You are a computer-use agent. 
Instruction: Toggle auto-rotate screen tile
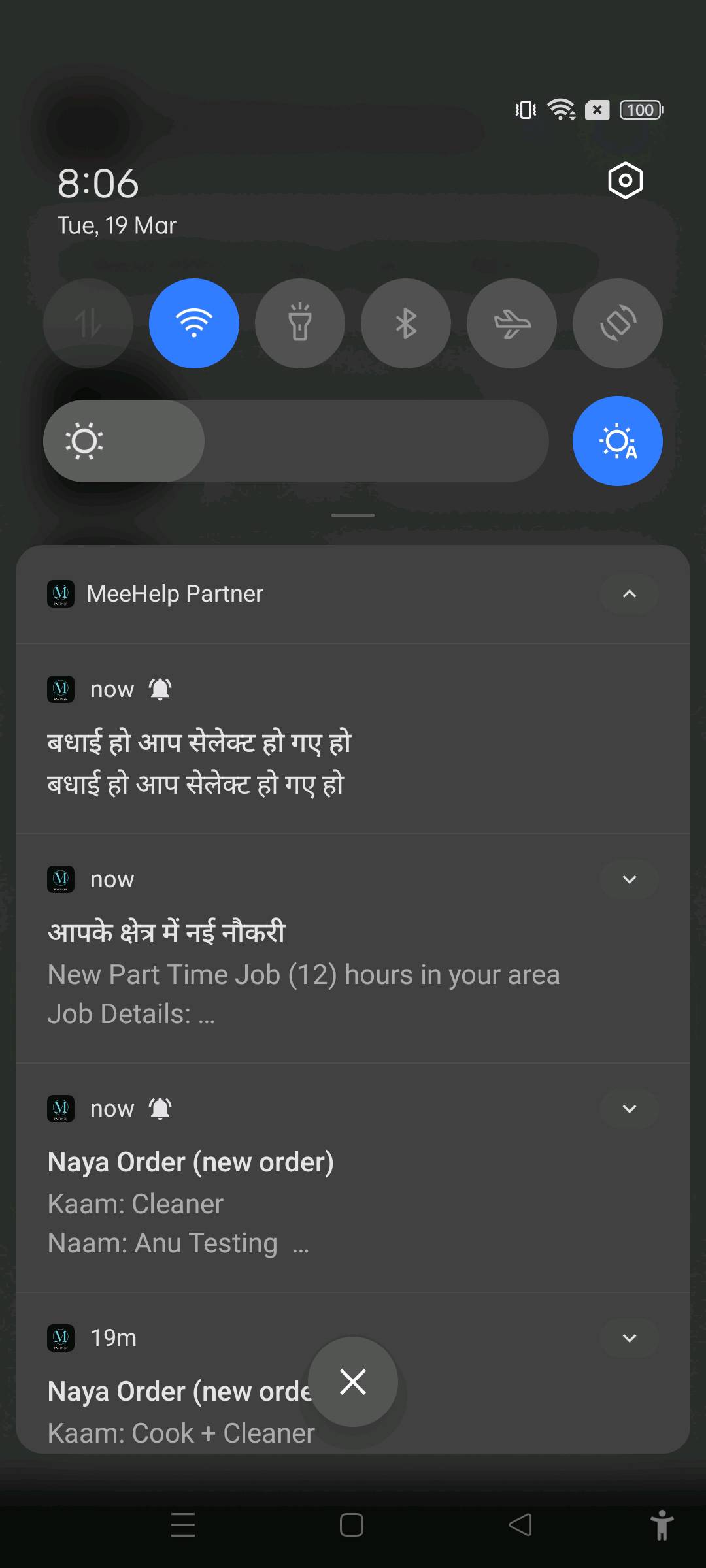pos(618,323)
